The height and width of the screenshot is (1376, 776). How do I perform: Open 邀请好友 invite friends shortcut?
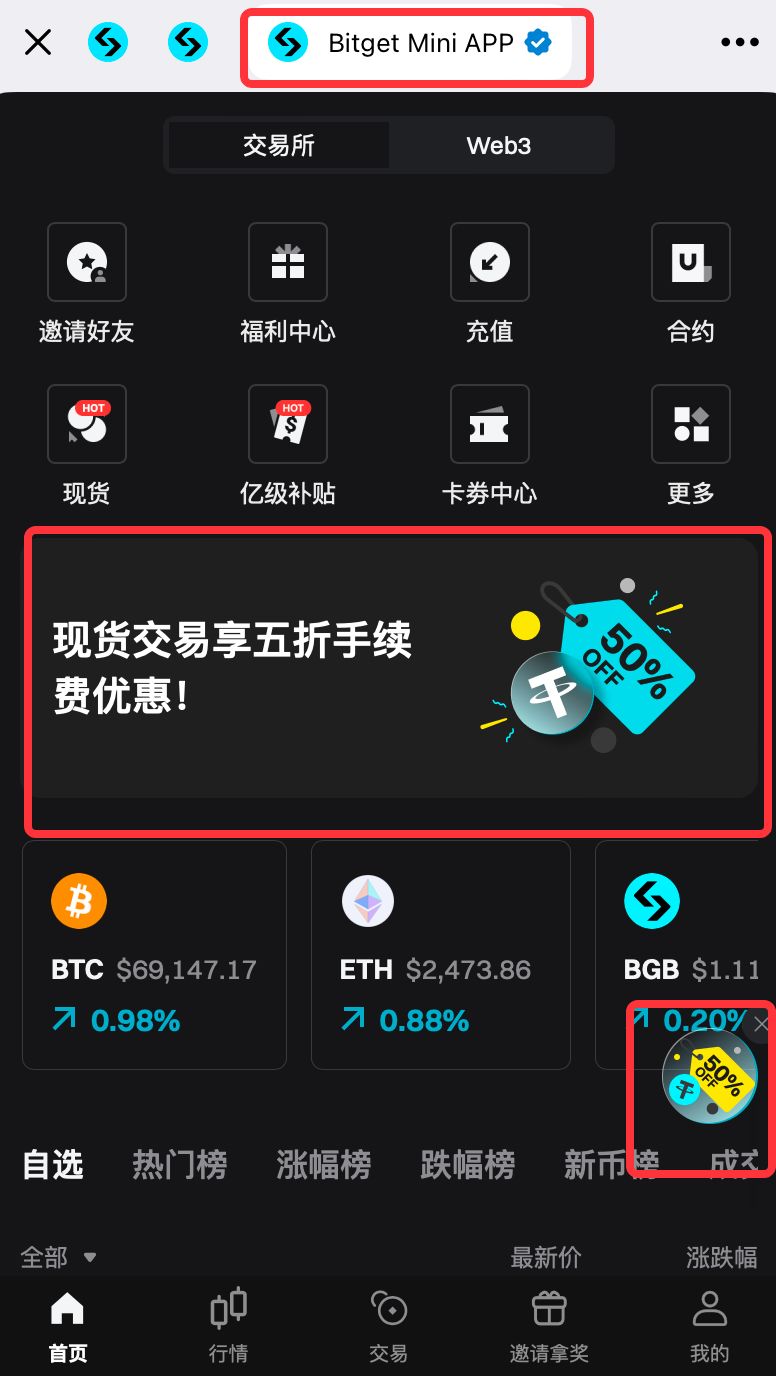pos(87,263)
